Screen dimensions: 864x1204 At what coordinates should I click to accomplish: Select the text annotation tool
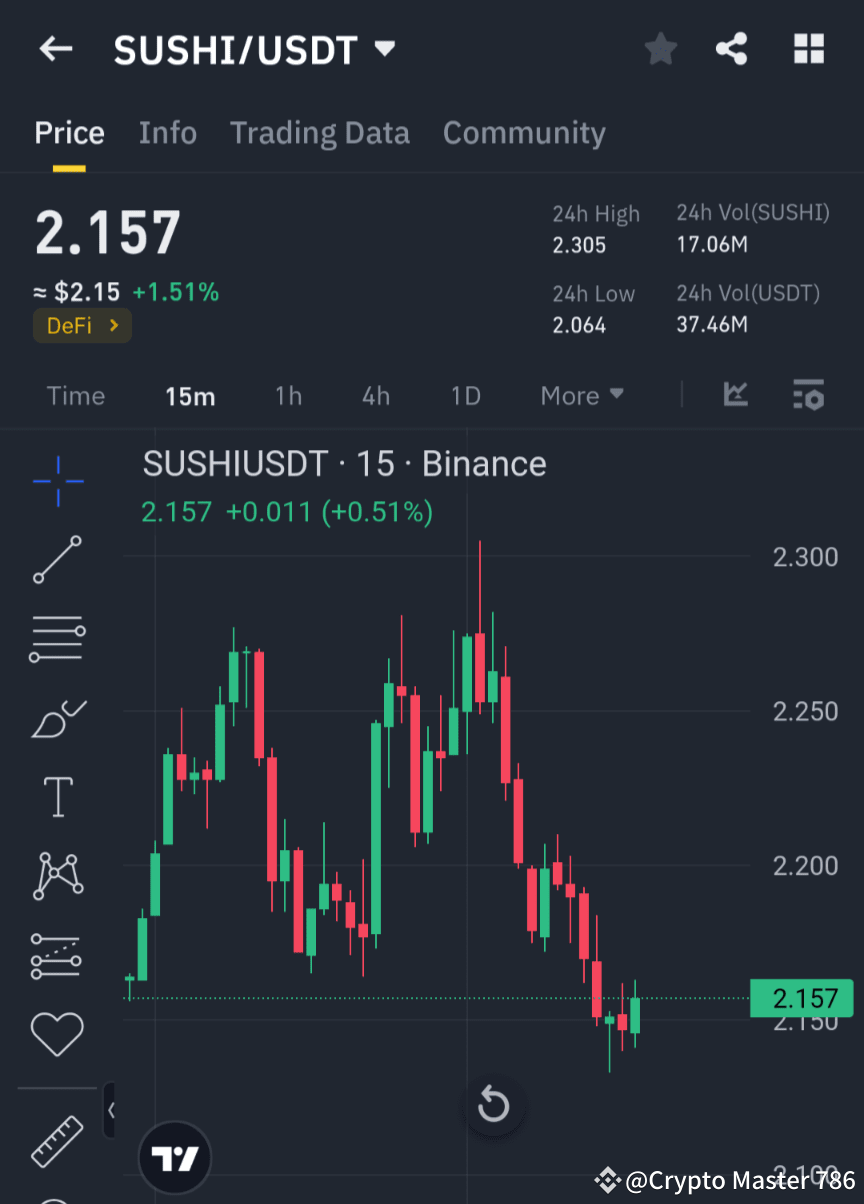point(57,797)
